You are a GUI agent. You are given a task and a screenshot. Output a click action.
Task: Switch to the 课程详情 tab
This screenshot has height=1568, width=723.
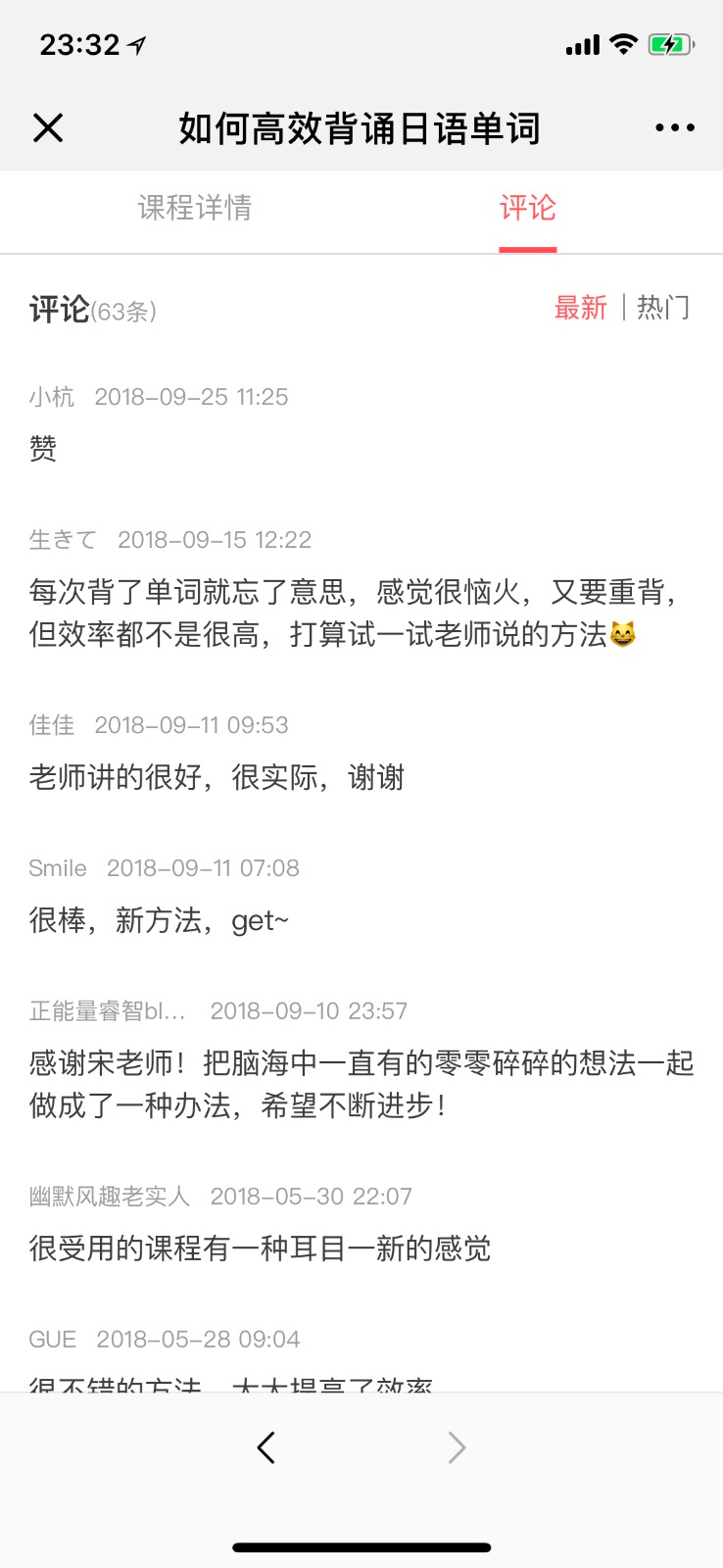195,208
